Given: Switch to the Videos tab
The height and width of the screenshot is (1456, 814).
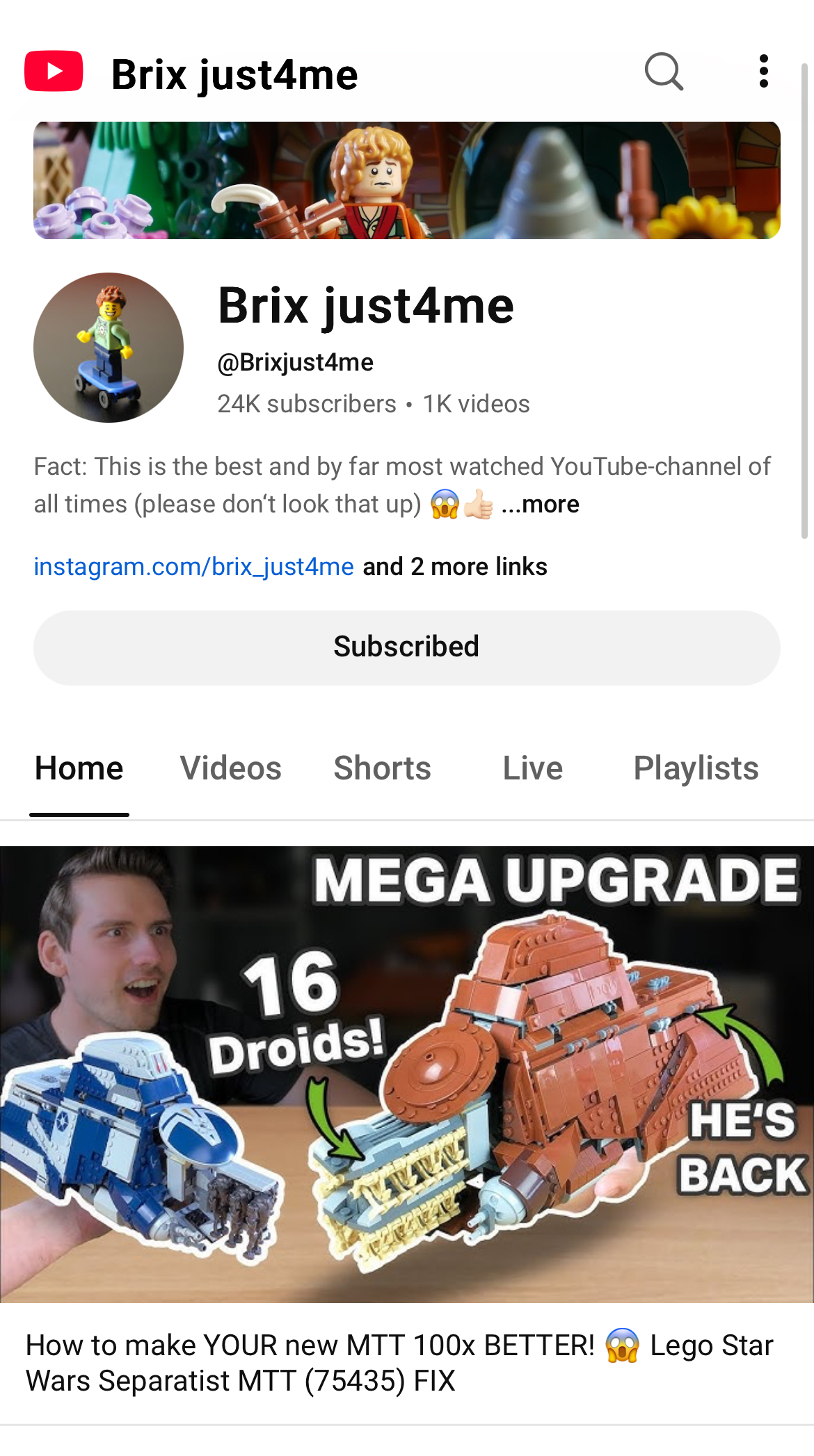Looking at the screenshot, I should coord(230,768).
